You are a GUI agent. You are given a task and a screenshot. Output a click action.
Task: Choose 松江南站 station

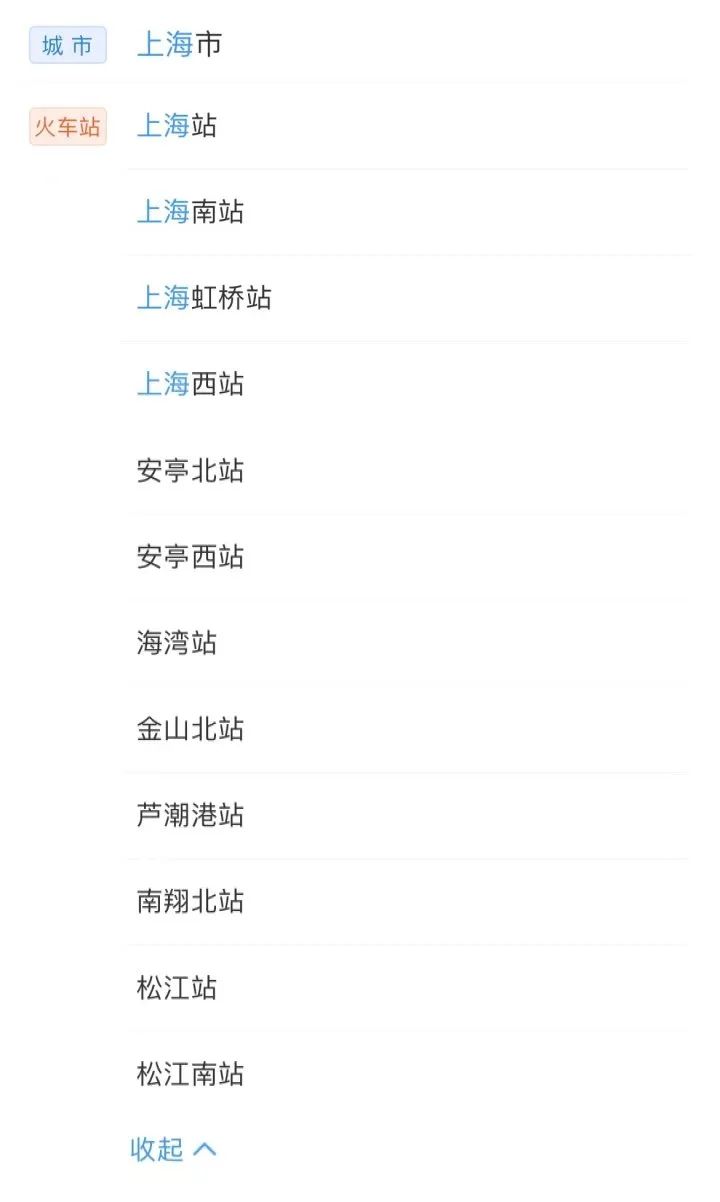pos(190,1074)
